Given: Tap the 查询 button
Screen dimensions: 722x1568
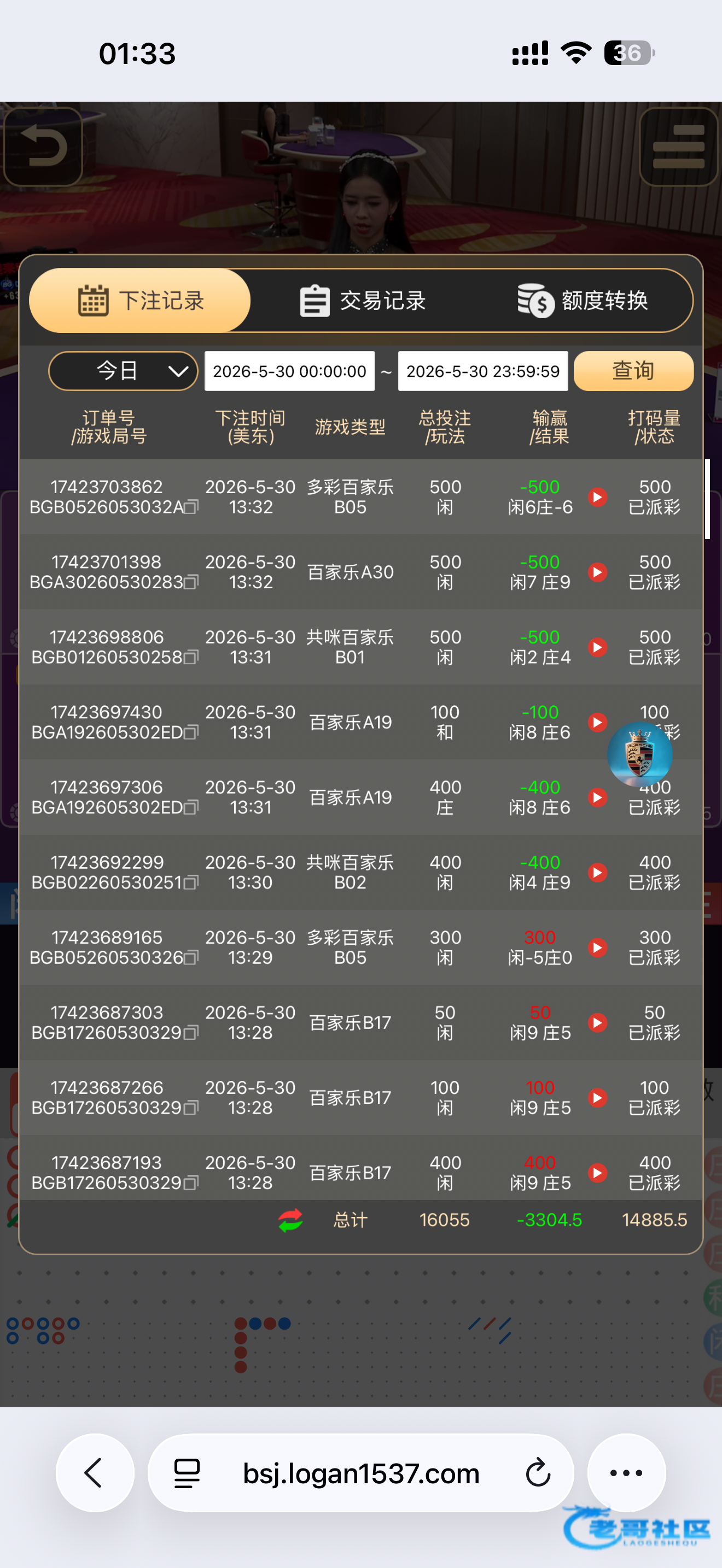Looking at the screenshot, I should point(633,371).
